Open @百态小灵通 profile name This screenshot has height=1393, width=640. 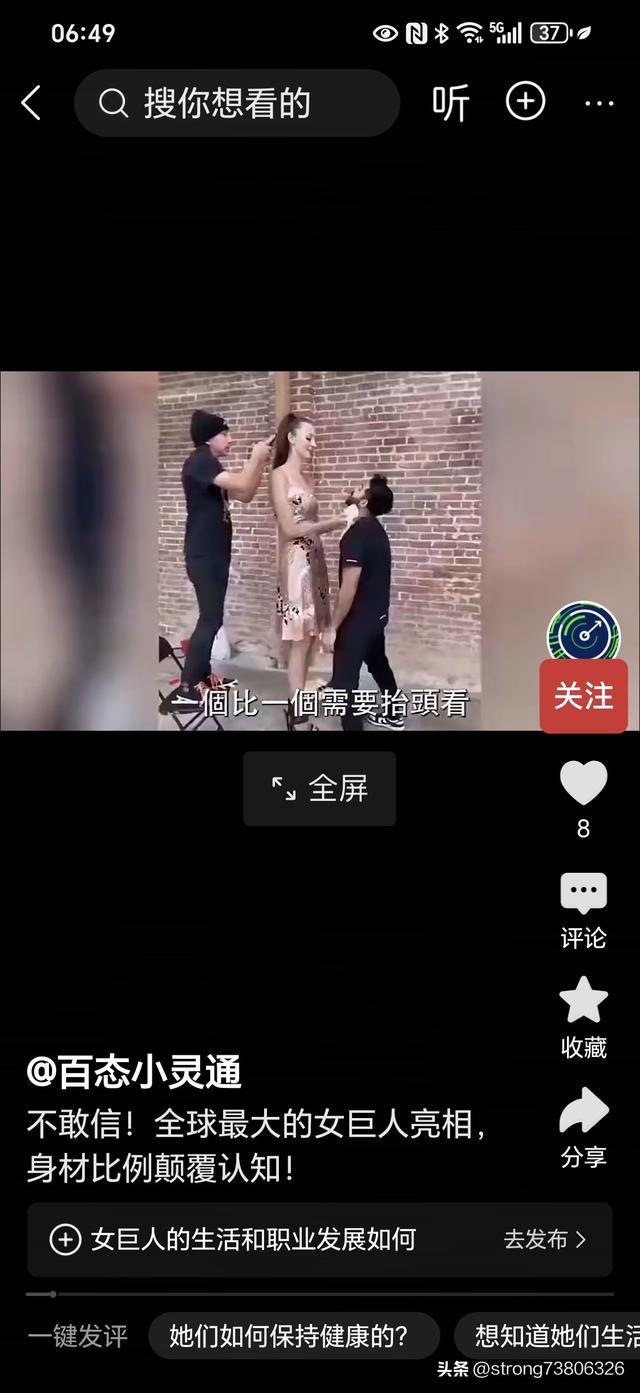[x=134, y=1073]
